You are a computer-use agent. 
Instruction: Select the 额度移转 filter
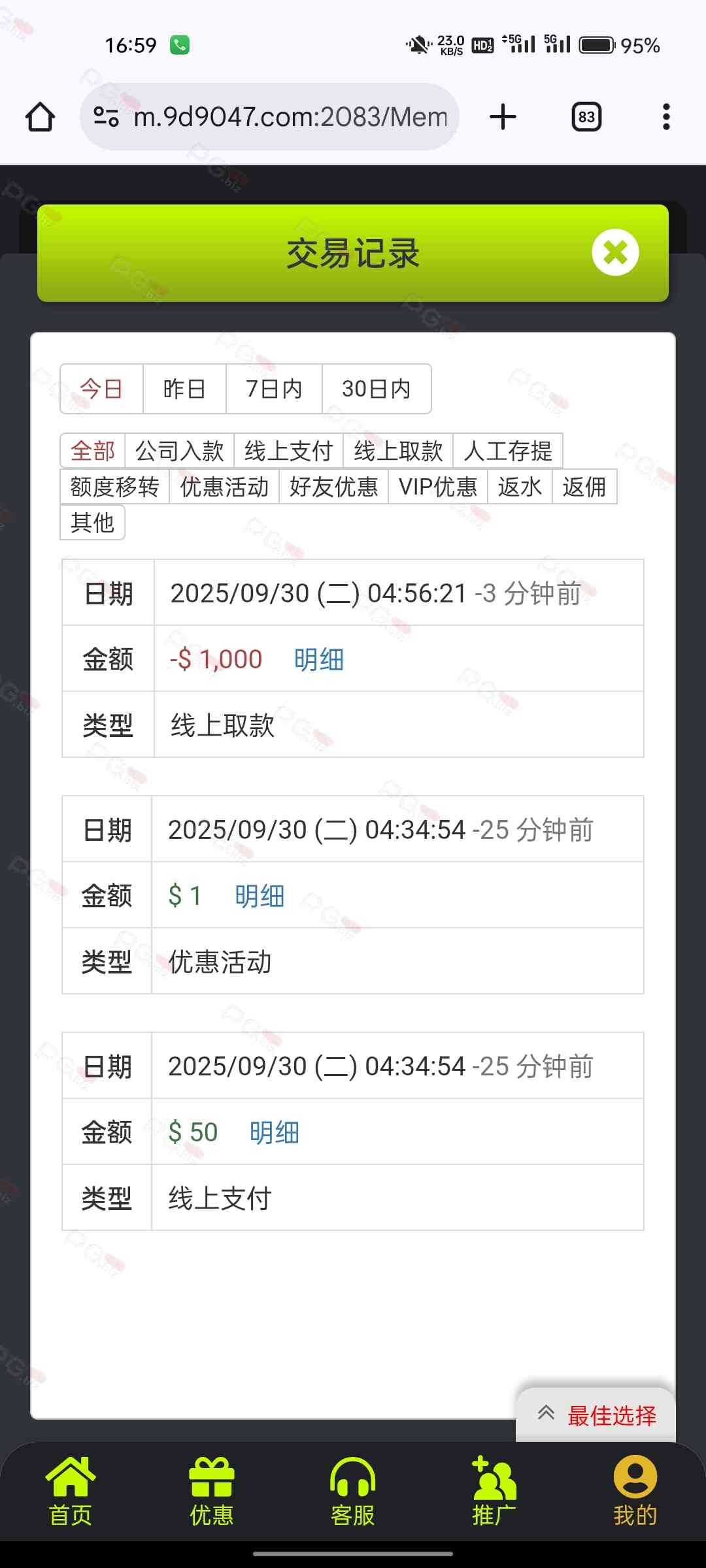[114, 487]
